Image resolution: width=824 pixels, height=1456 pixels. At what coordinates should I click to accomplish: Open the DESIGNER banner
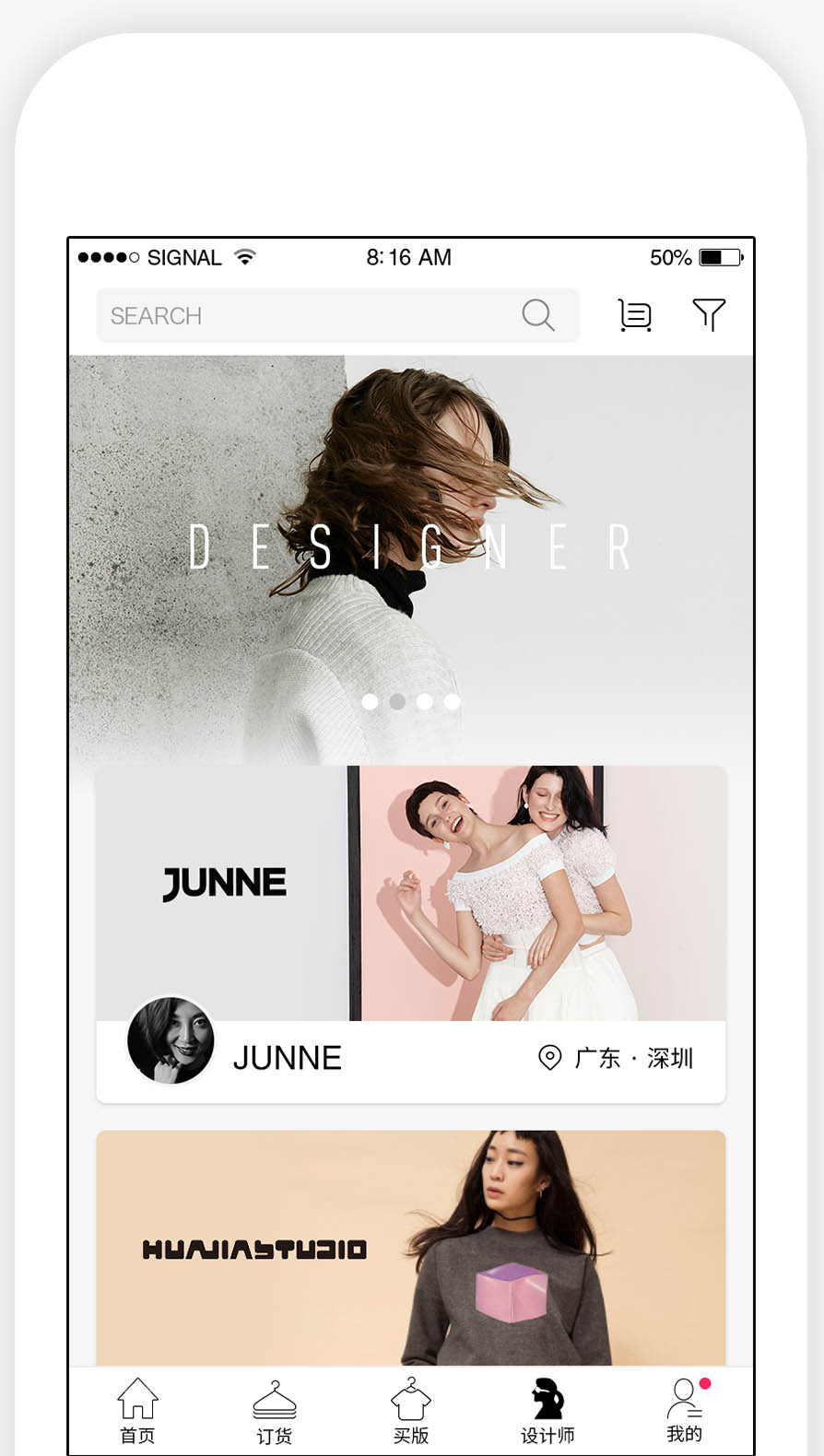(x=411, y=560)
